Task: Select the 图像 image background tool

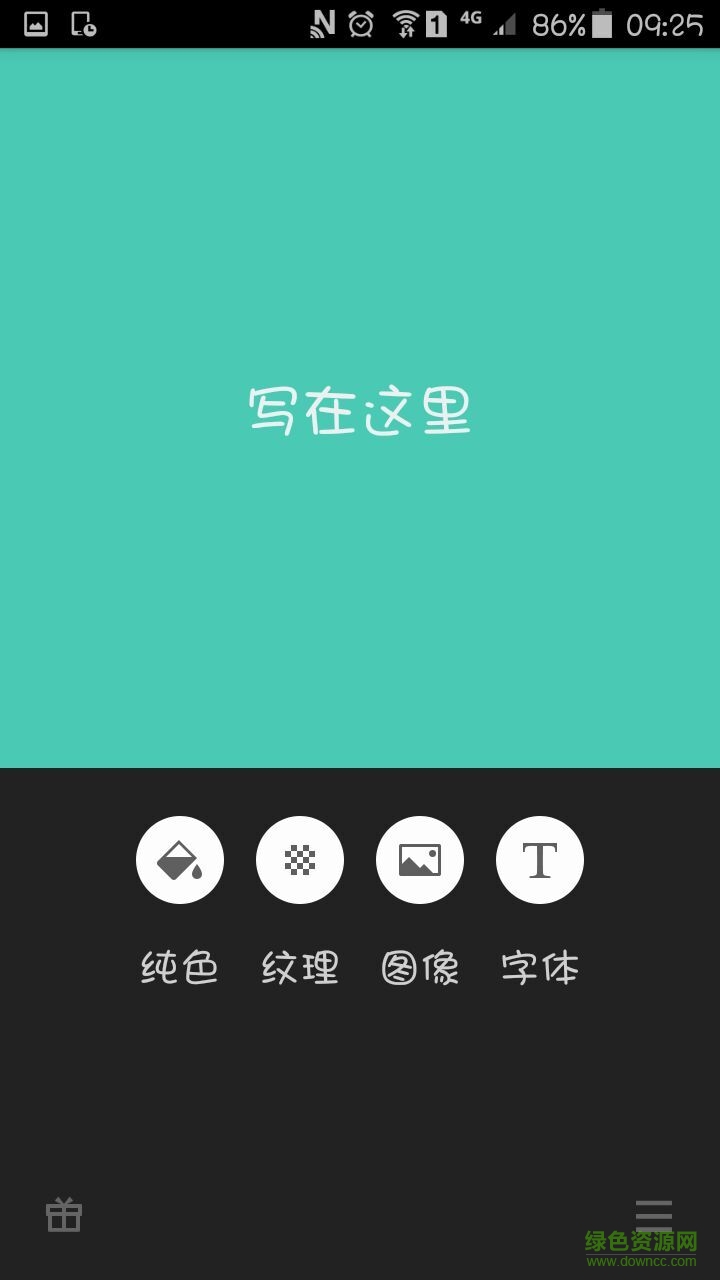Action: pyautogui.click(x=420, y=860)
